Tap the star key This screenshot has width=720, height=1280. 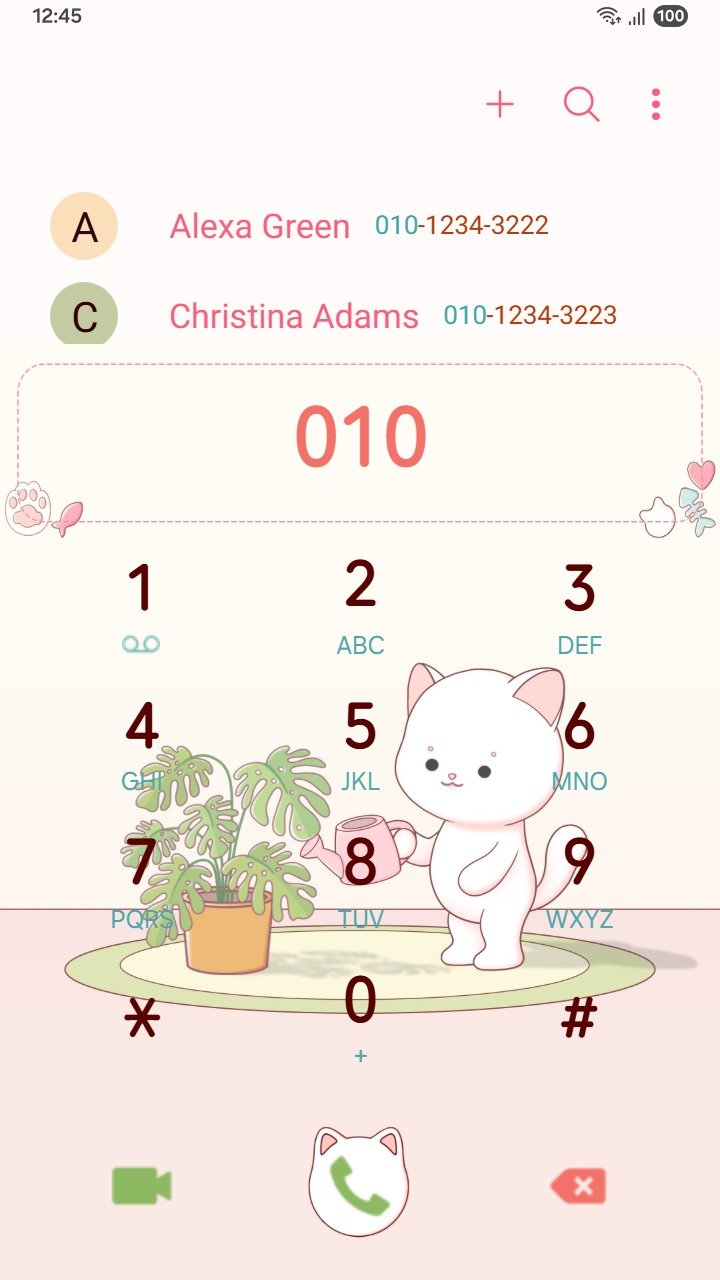(141, 1018)
